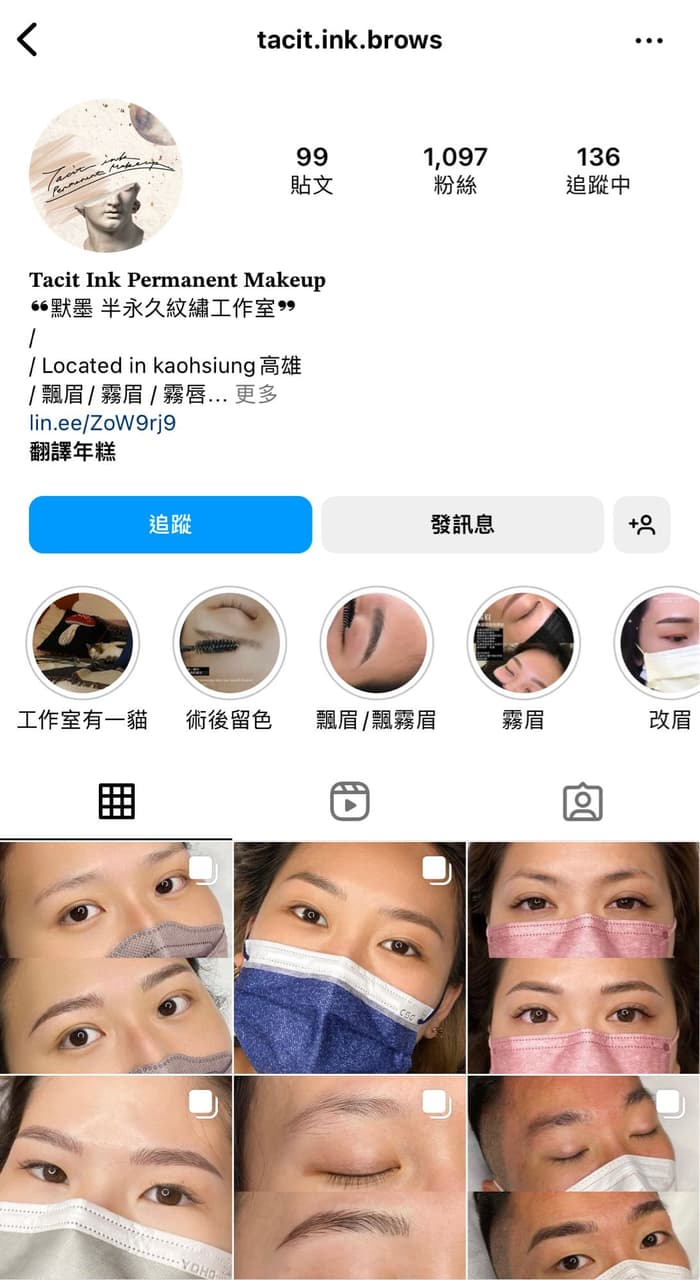Open the 1,097 粉絲 followers list

[455, 170]
